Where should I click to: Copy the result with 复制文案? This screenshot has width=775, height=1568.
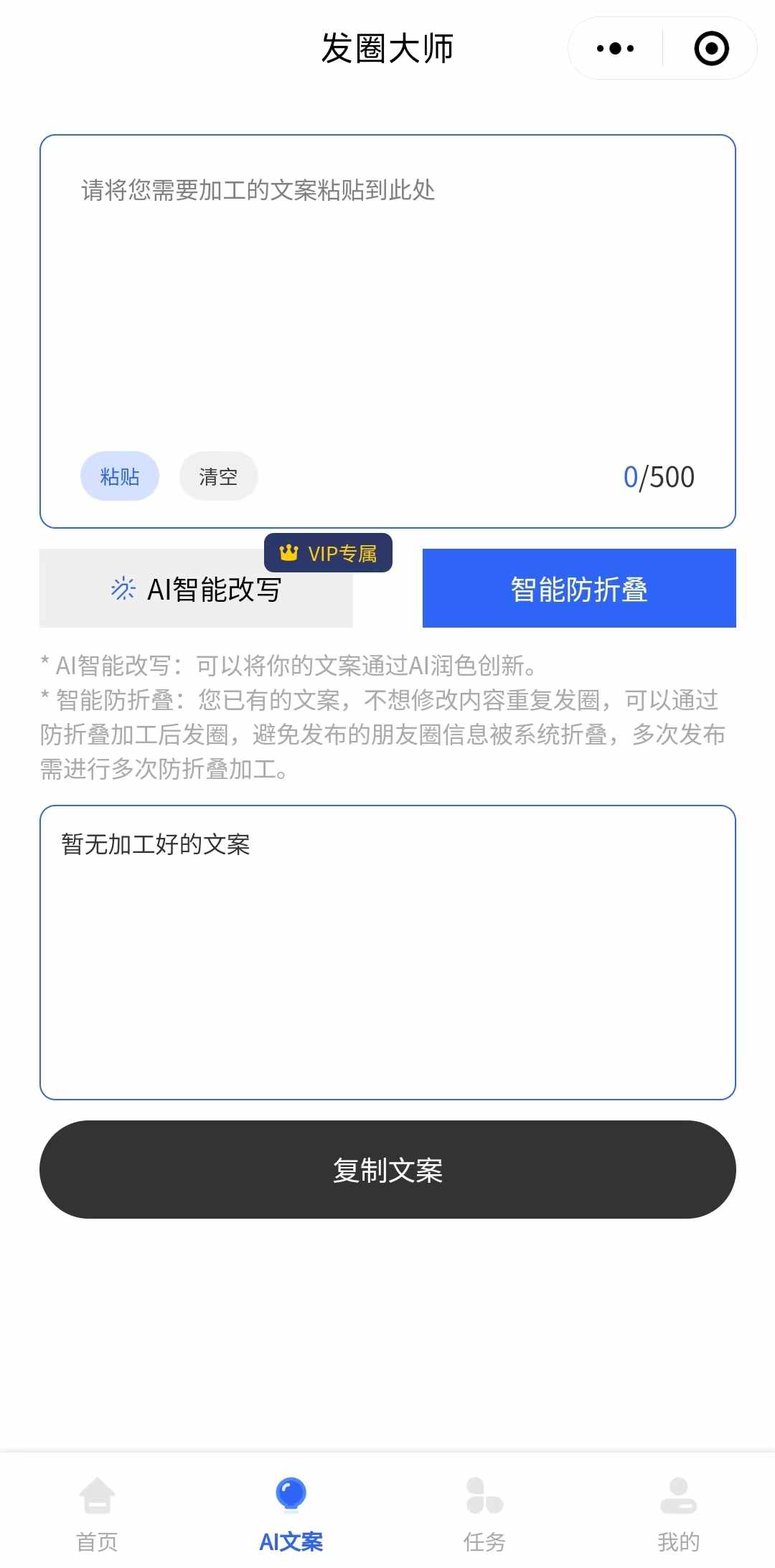click(x=387, y=1169)
